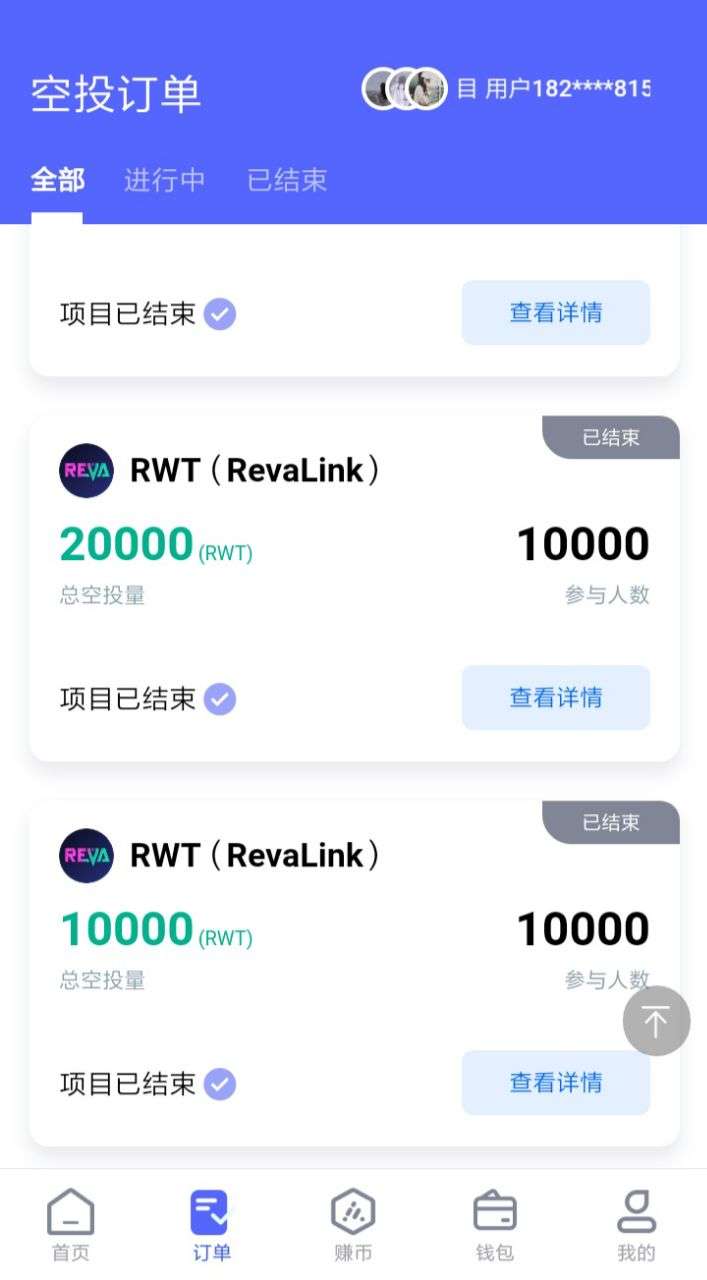Open the 钱包 wallet tab

click(495, 1225)
